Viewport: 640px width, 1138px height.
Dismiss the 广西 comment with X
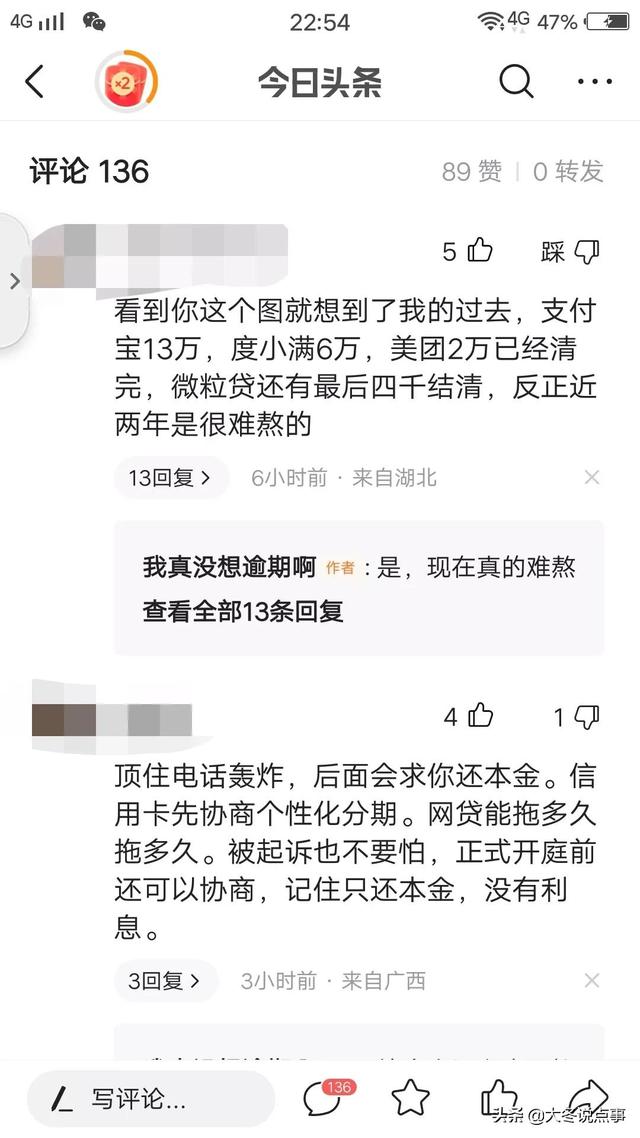592,981
